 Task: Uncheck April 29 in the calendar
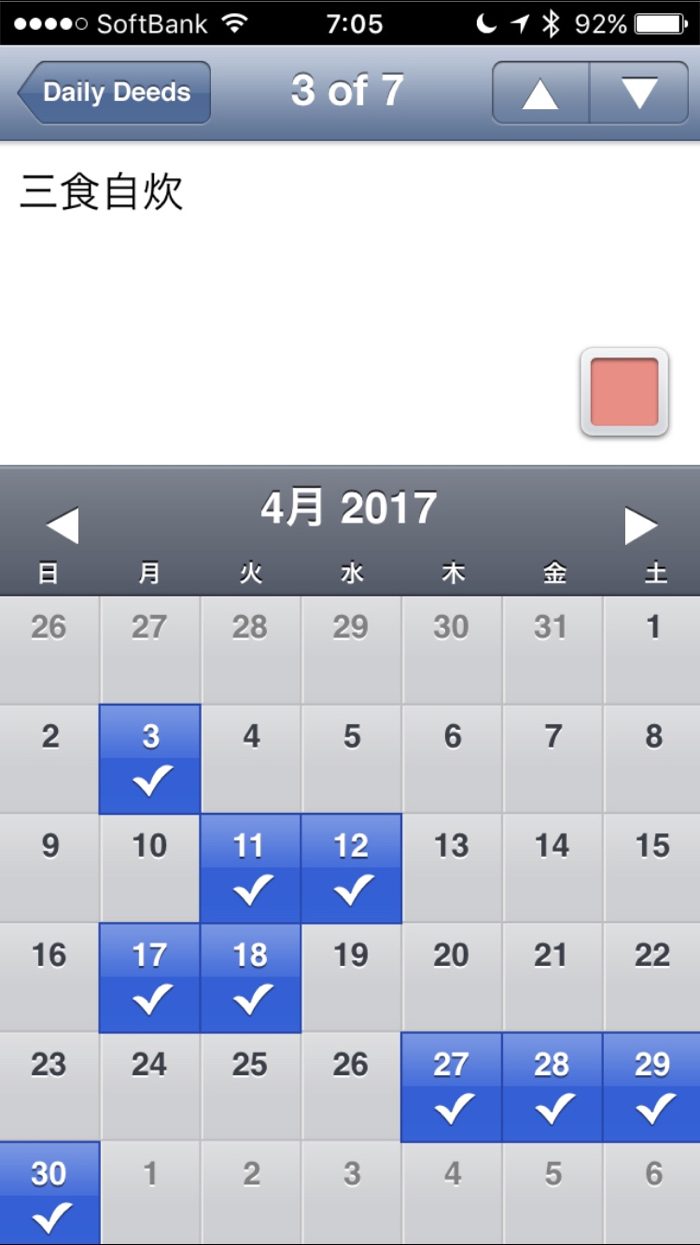tap(652, 1086)
